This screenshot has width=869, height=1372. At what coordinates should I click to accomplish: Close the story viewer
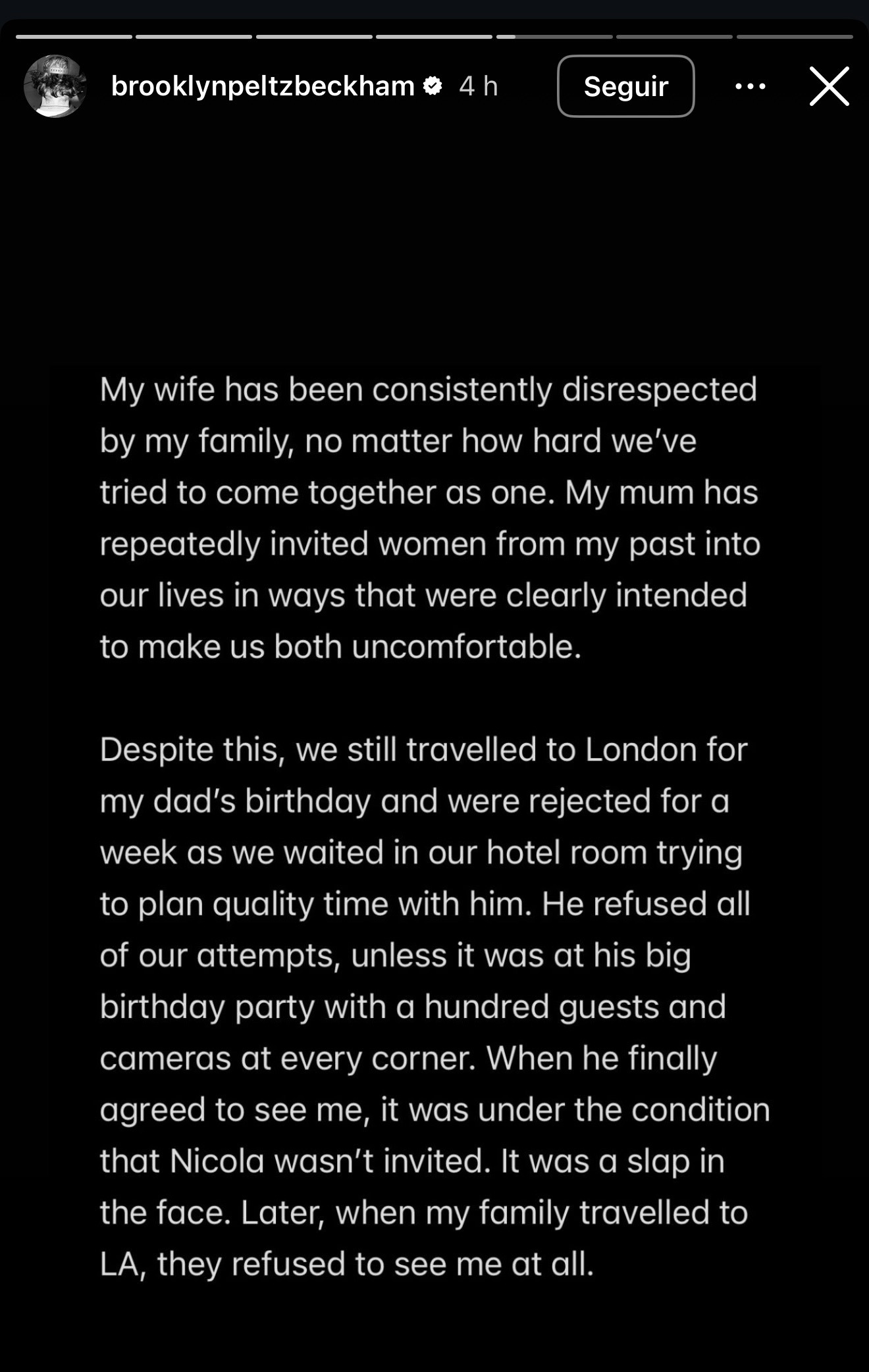829,86
